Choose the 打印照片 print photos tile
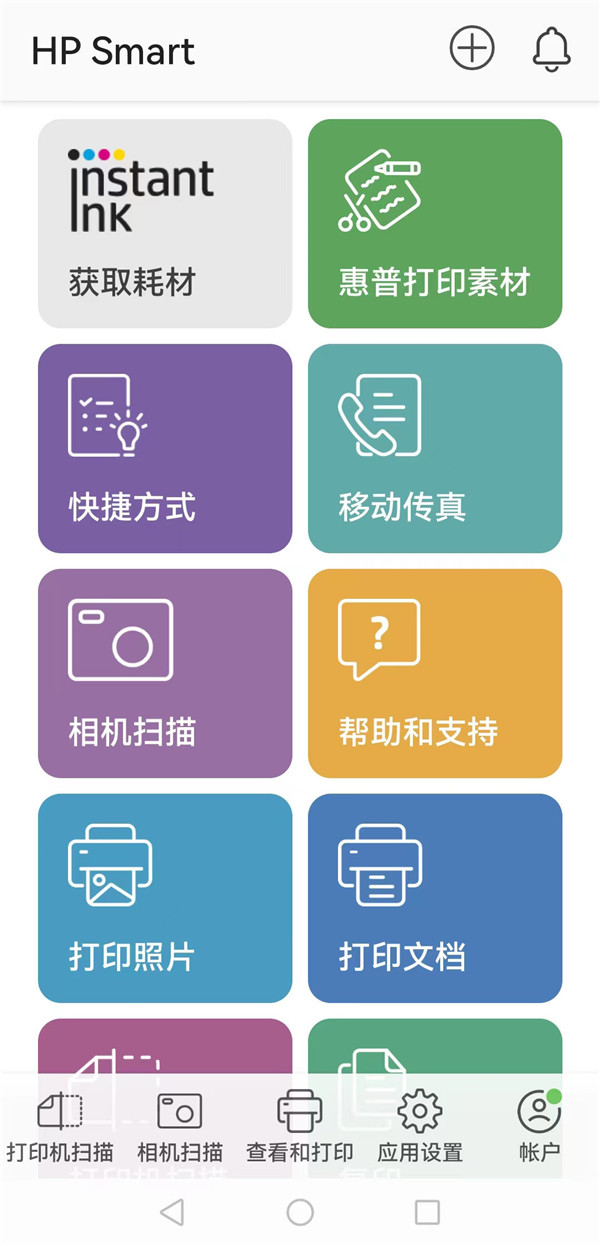 (165, 898)
